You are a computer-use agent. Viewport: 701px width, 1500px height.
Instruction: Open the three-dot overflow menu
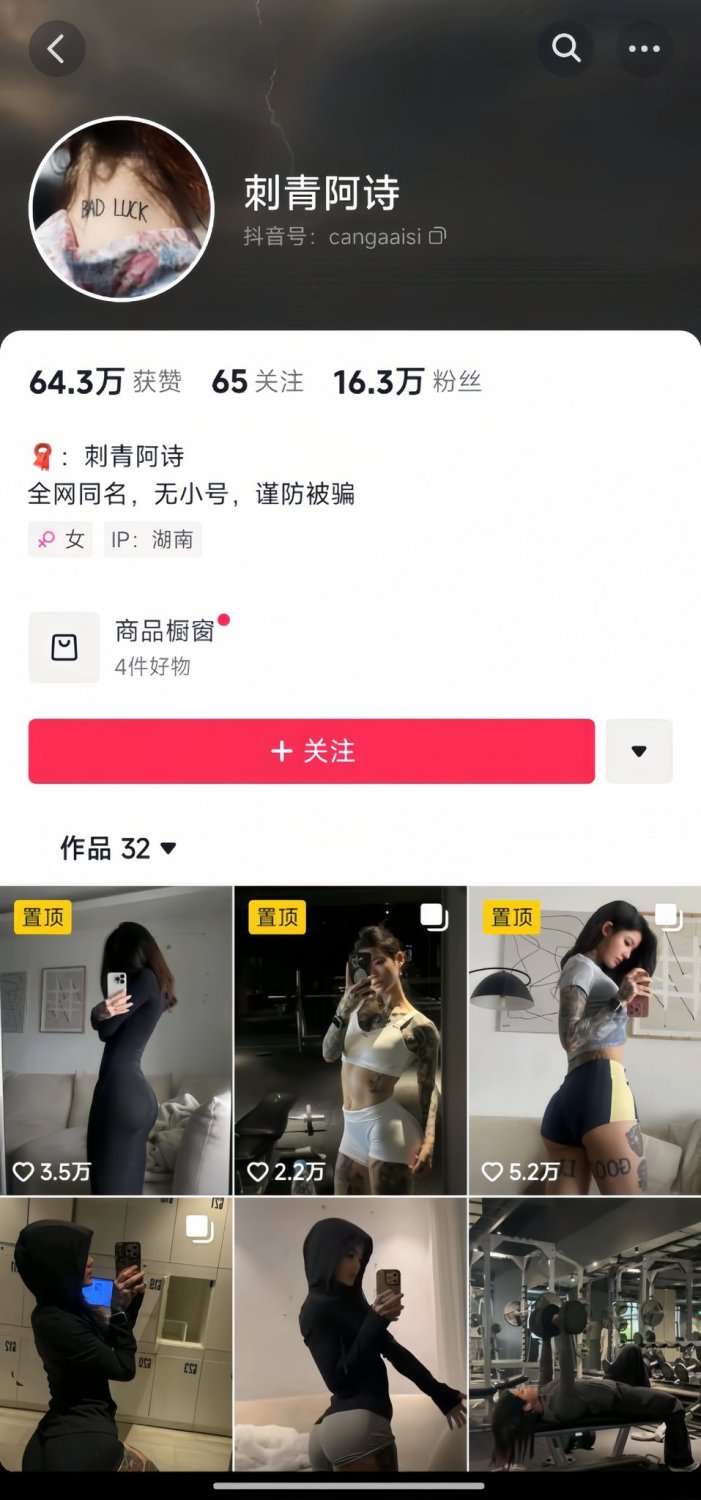coord(643,49)
